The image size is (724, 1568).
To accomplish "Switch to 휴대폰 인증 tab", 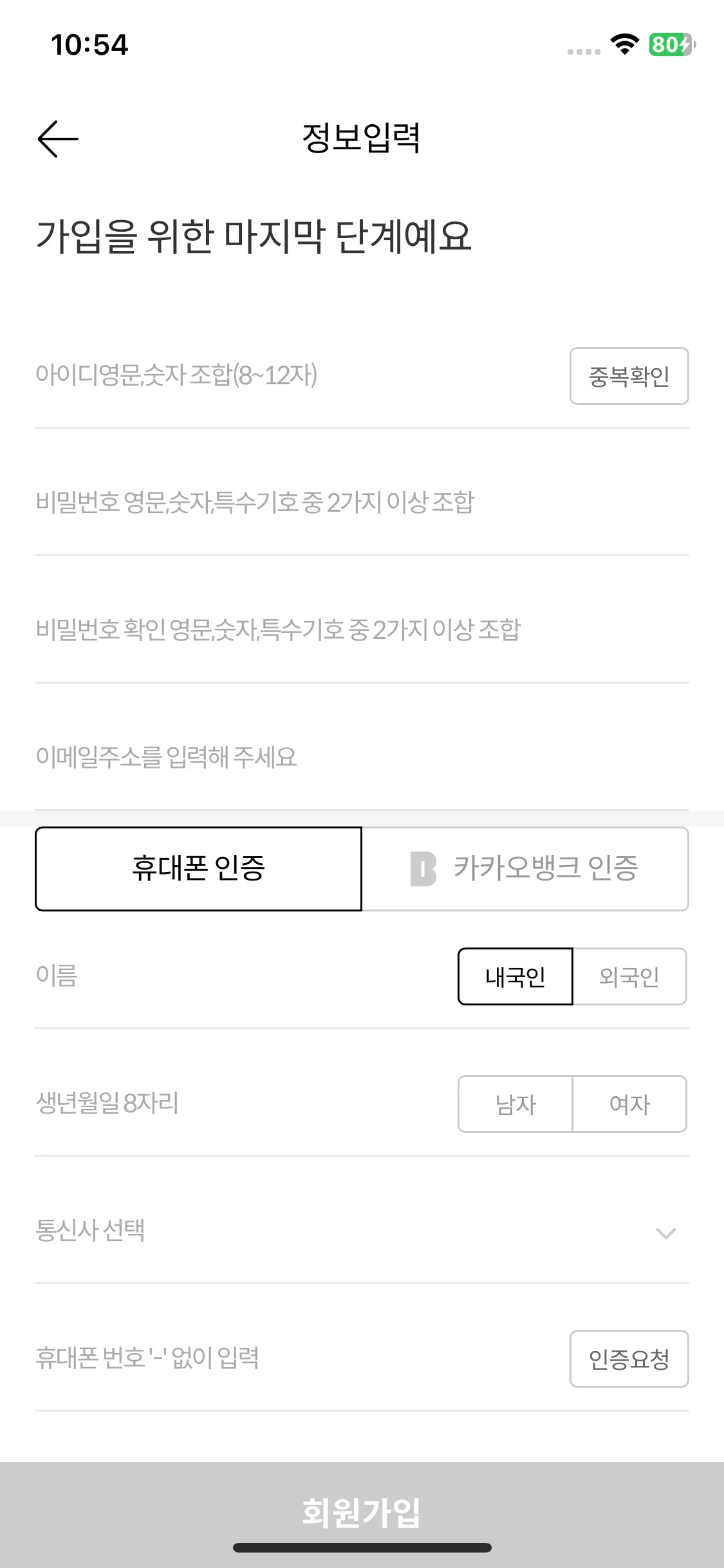I will tap(198, 869).
